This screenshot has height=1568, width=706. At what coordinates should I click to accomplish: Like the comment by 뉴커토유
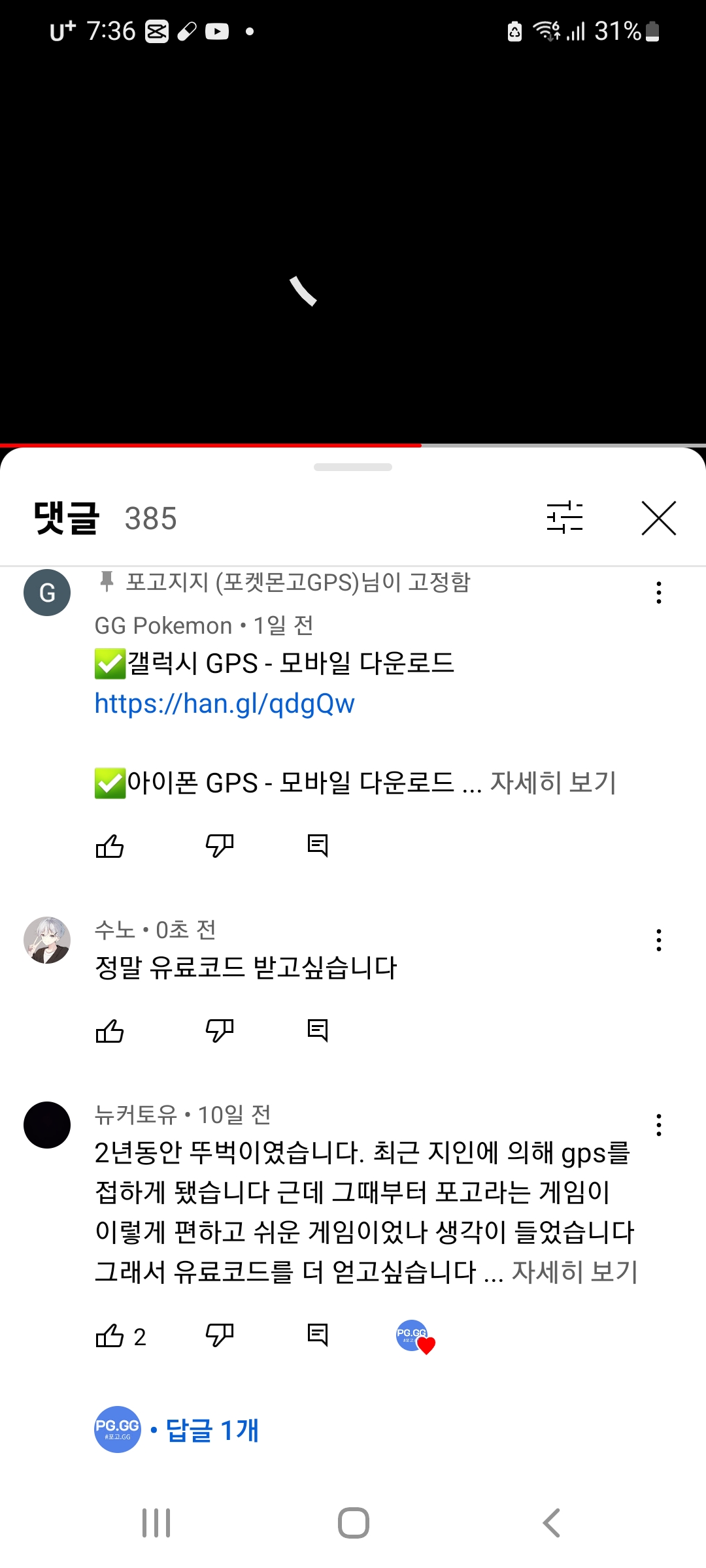click(x=110, y=1336)
